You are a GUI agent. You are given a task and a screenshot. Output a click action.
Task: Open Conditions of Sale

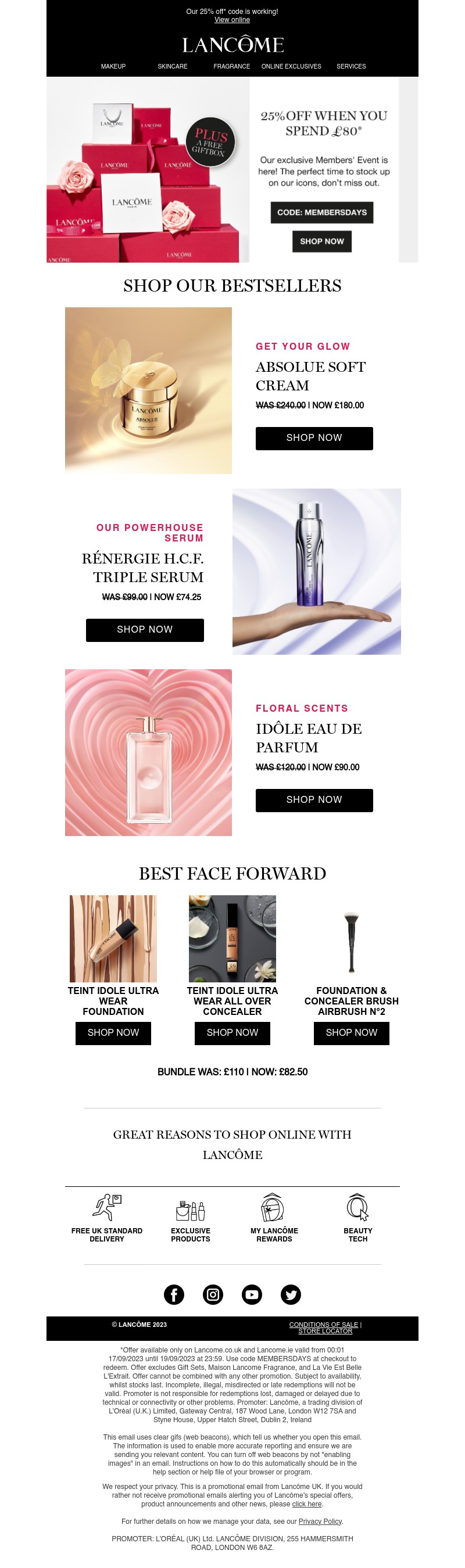tap(323, 1325)
